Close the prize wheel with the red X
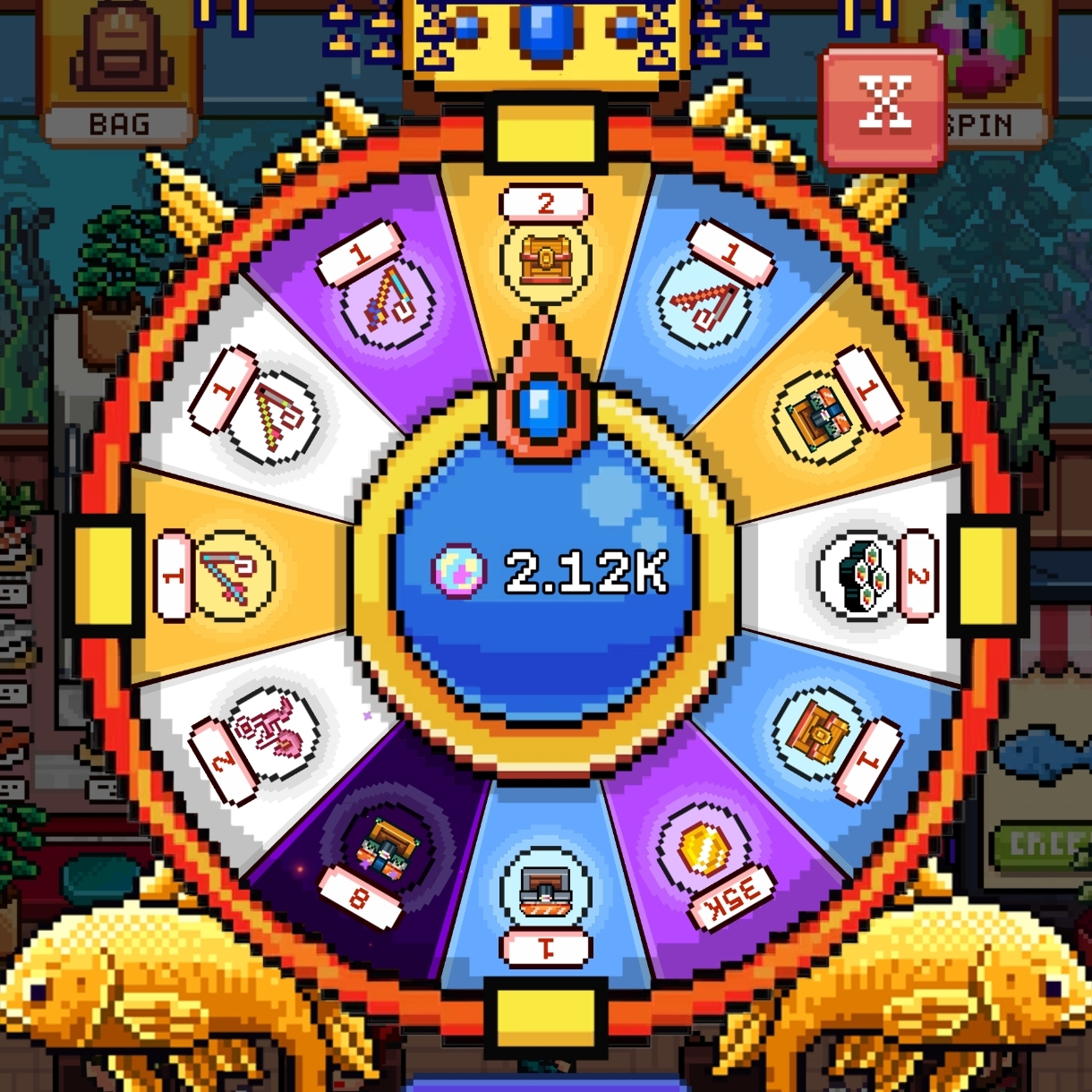The width and height of the screenshot is (1092, 1092). pos(883,107)
